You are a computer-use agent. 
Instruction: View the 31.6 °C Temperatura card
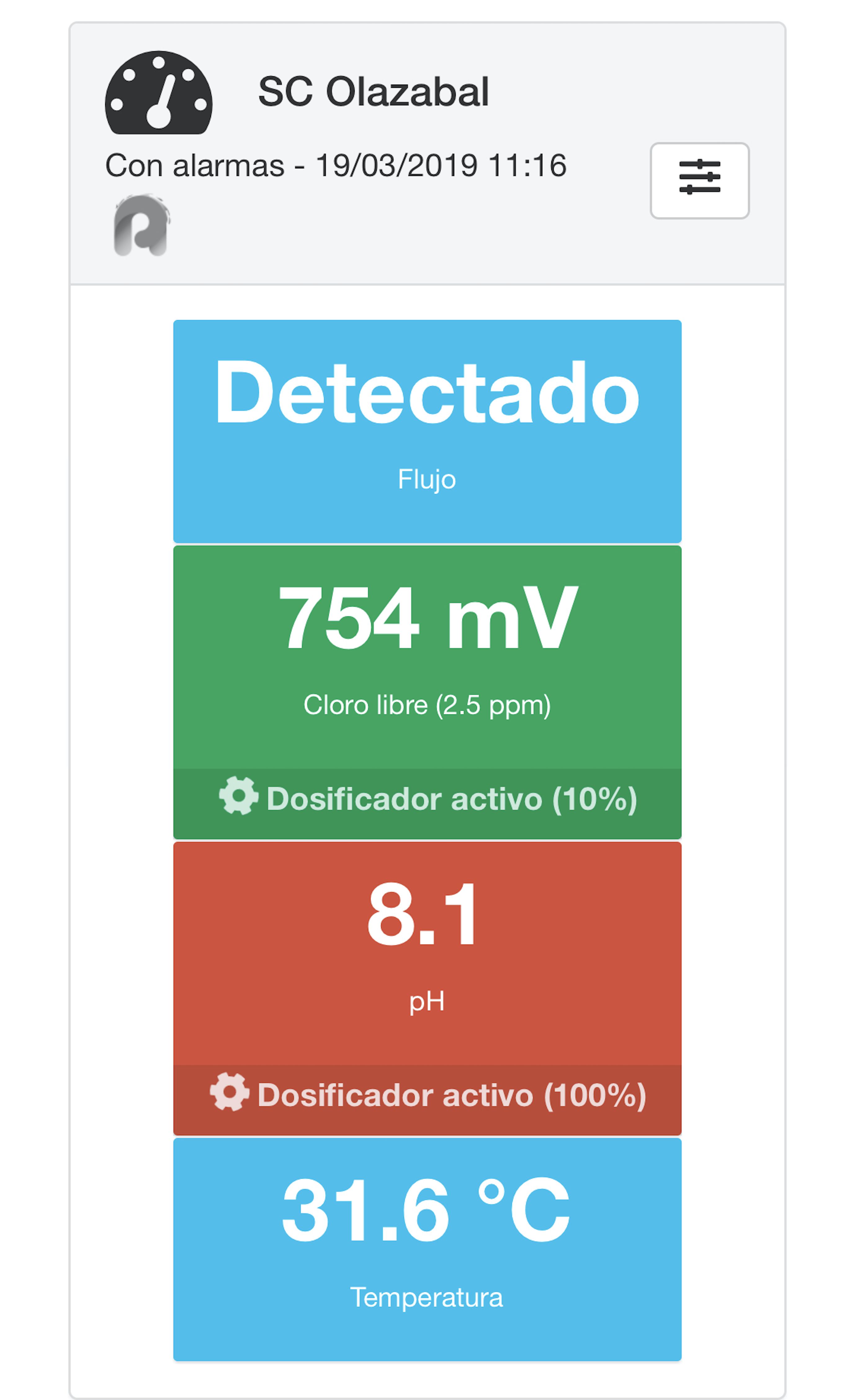pos(427,1249)
